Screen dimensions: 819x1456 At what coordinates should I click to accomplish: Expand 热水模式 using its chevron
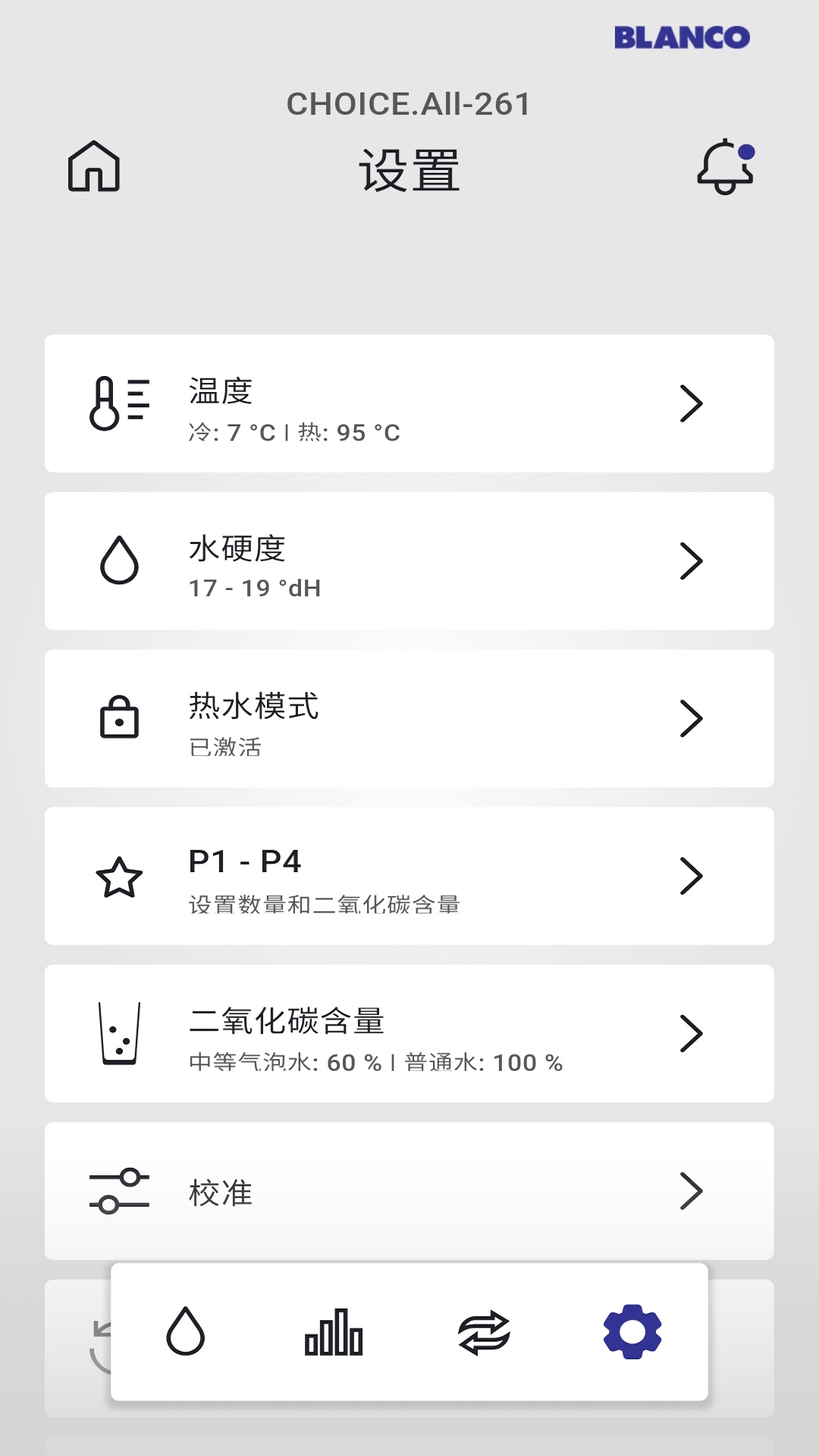click(x=691, y=719)
